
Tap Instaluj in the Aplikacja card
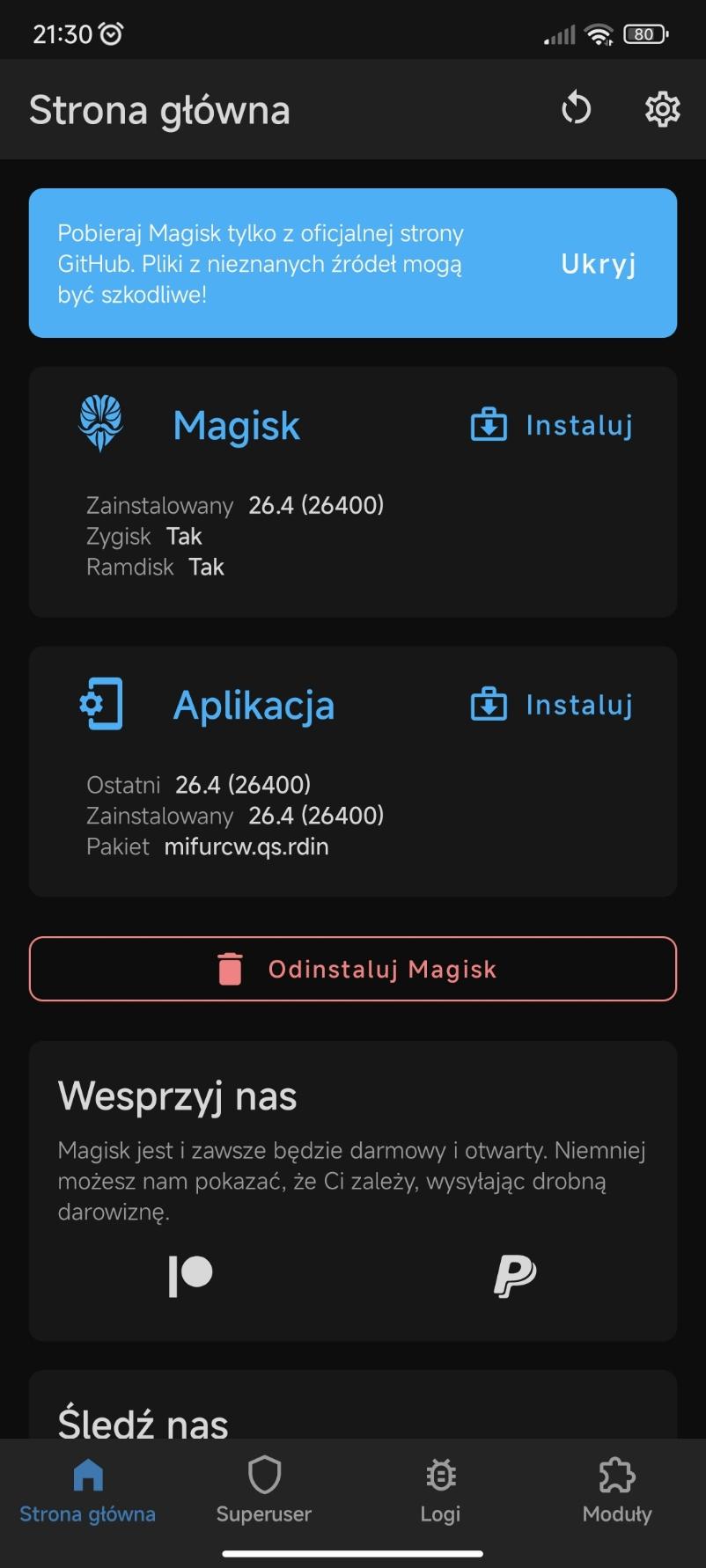(x=553, y=706)
